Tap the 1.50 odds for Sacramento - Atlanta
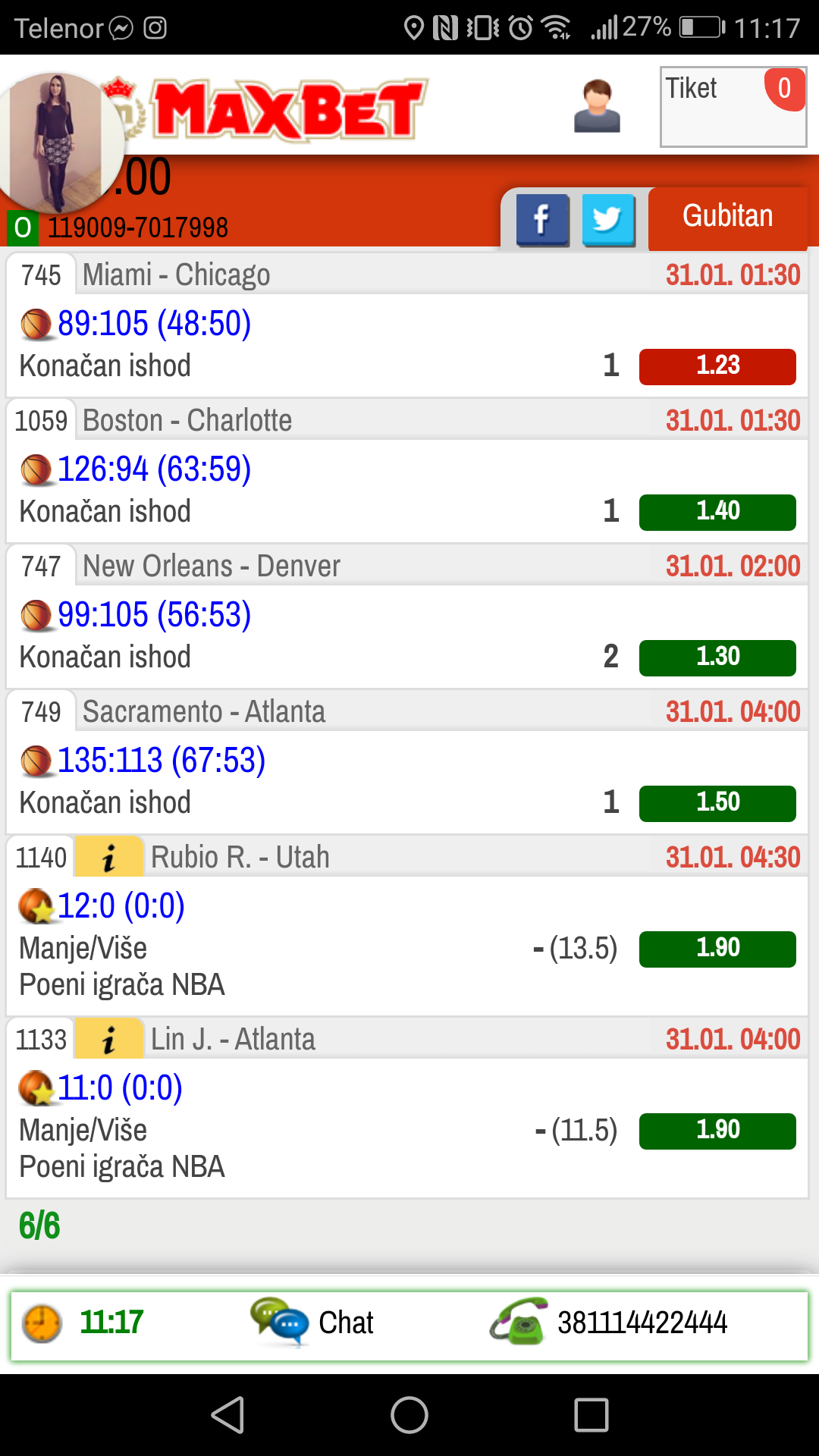Screen dimensions: 819x1456 tap(717, 803)
